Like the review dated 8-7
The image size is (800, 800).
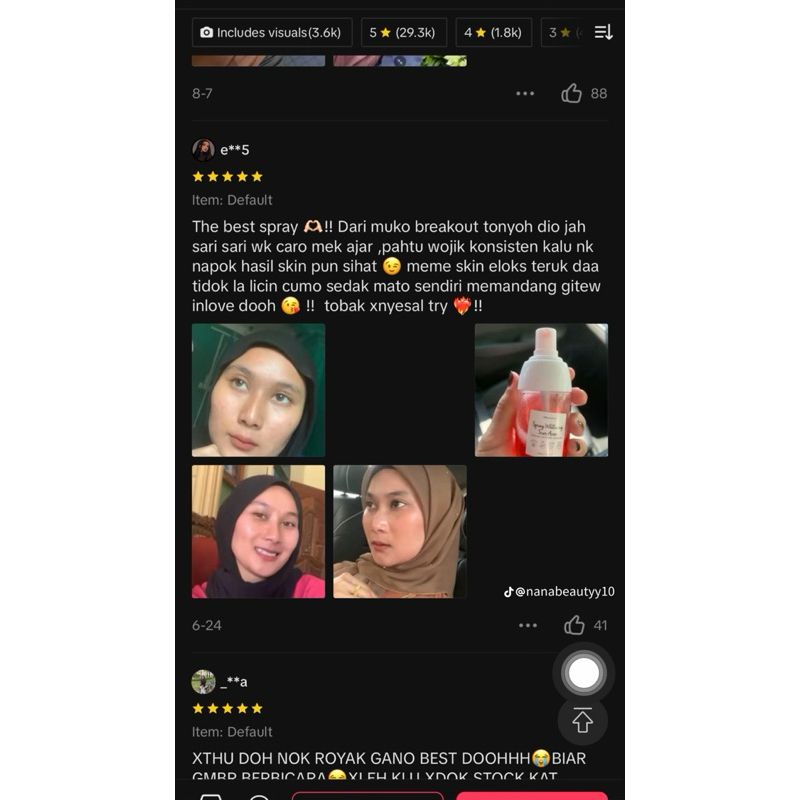click(571, 93)
